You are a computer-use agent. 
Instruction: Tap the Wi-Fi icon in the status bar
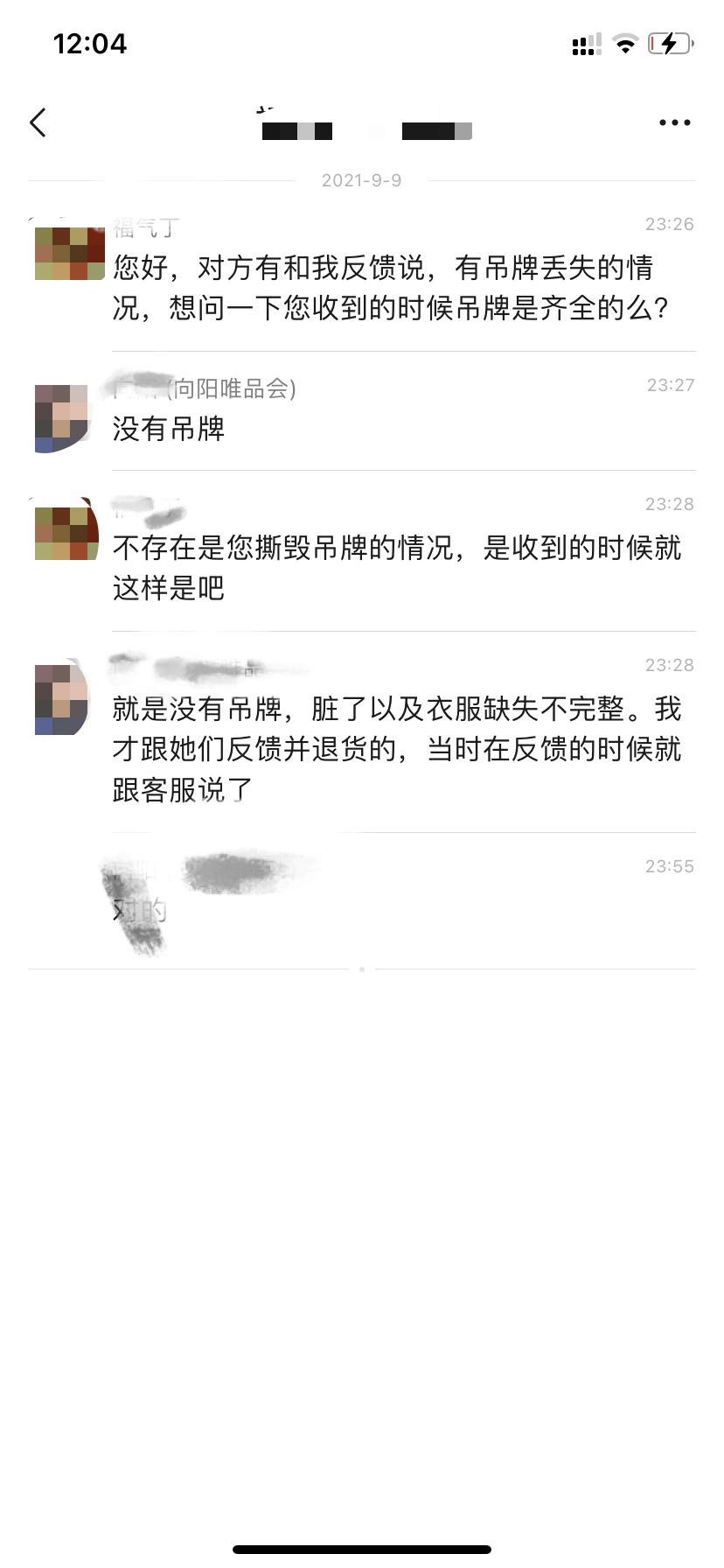[624, 44]
